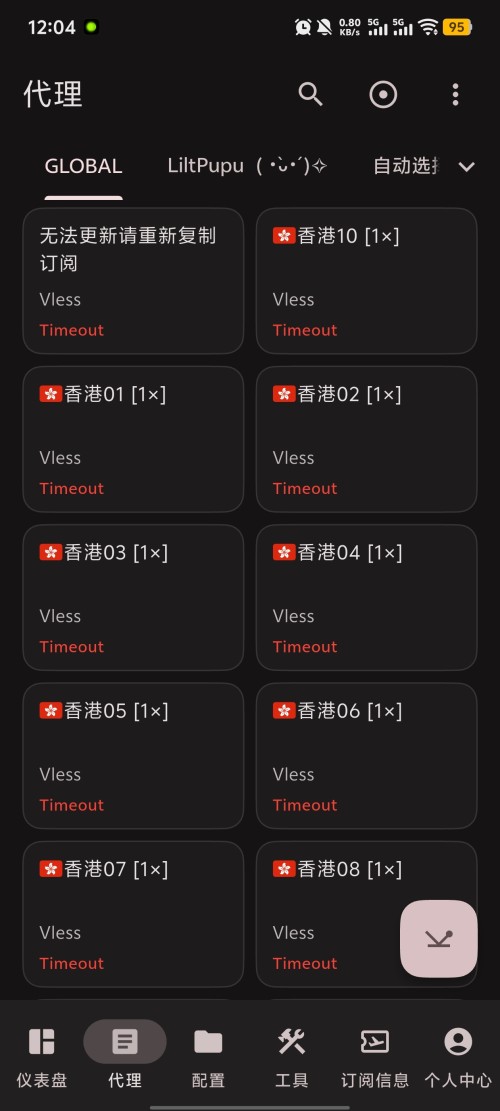Switch to the 订阅信息 tab
This screenshot has width=500, height=1111.
coord(375,1058)
